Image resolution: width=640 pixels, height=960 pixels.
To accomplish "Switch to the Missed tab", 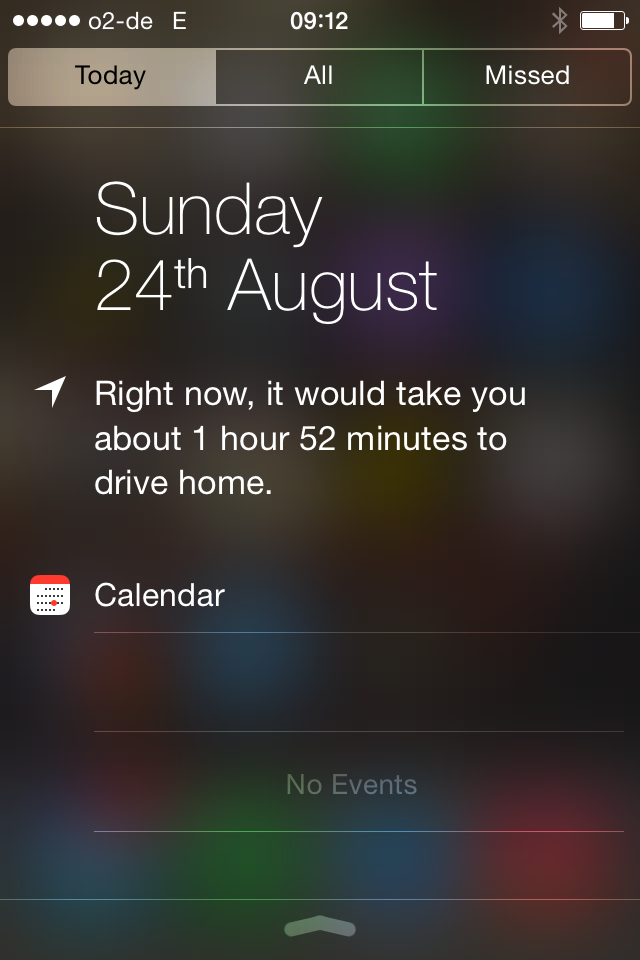I will 527,76.
